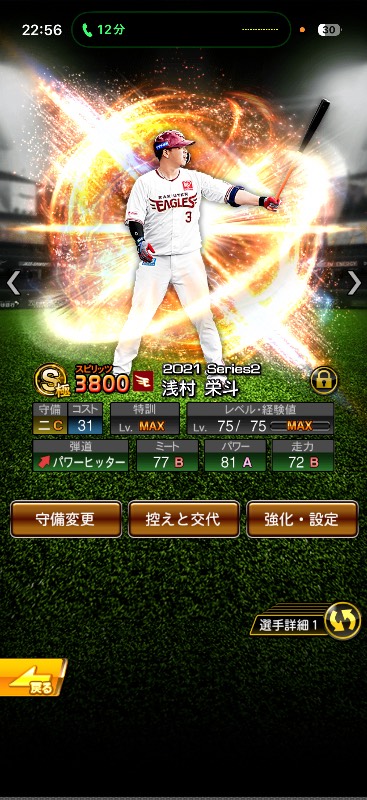
Task: Tap the 守備変更 button
Action: pyautogui.click(x=66, y=519)
